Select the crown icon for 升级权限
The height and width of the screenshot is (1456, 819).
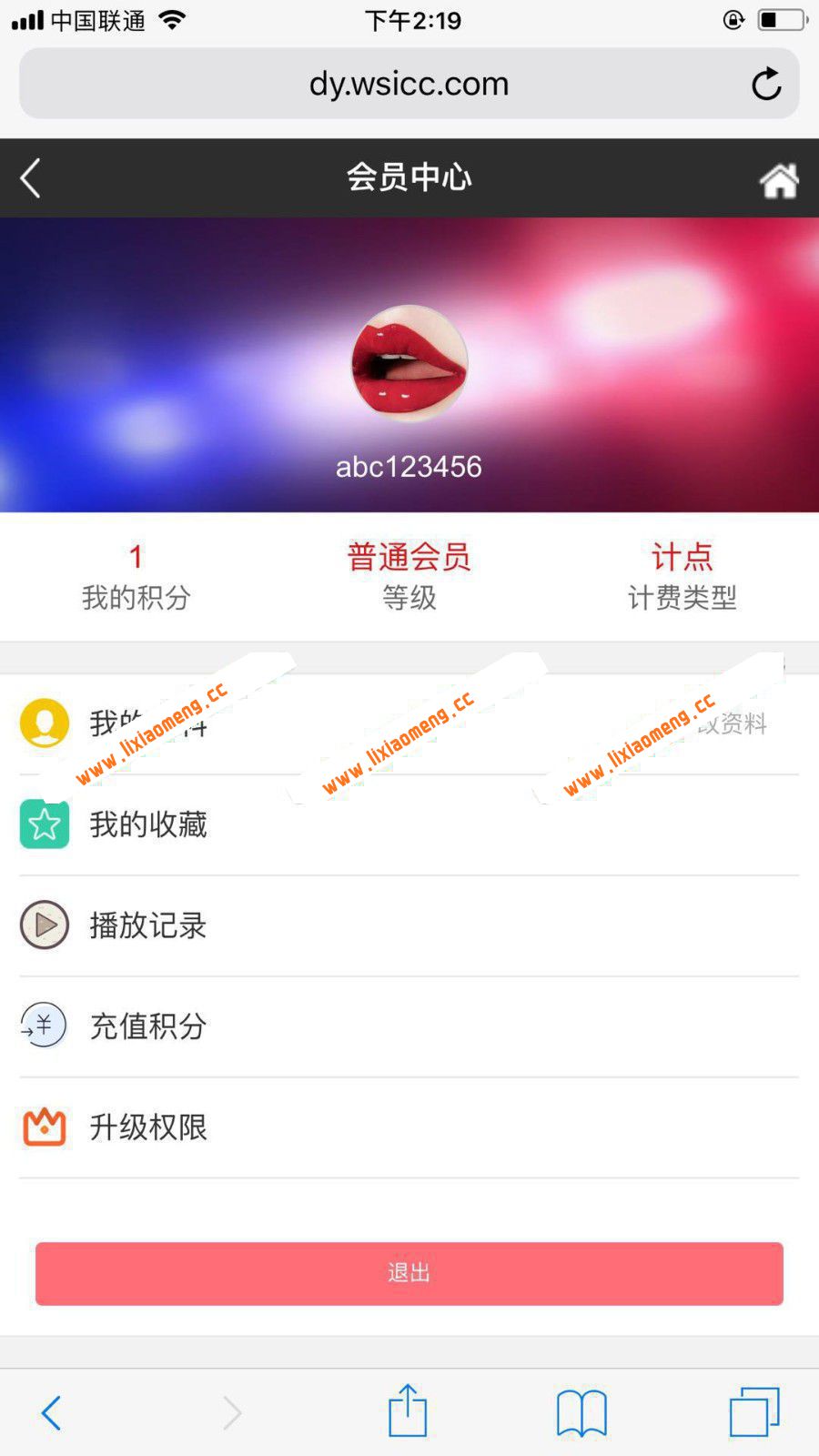[44, 1127]
